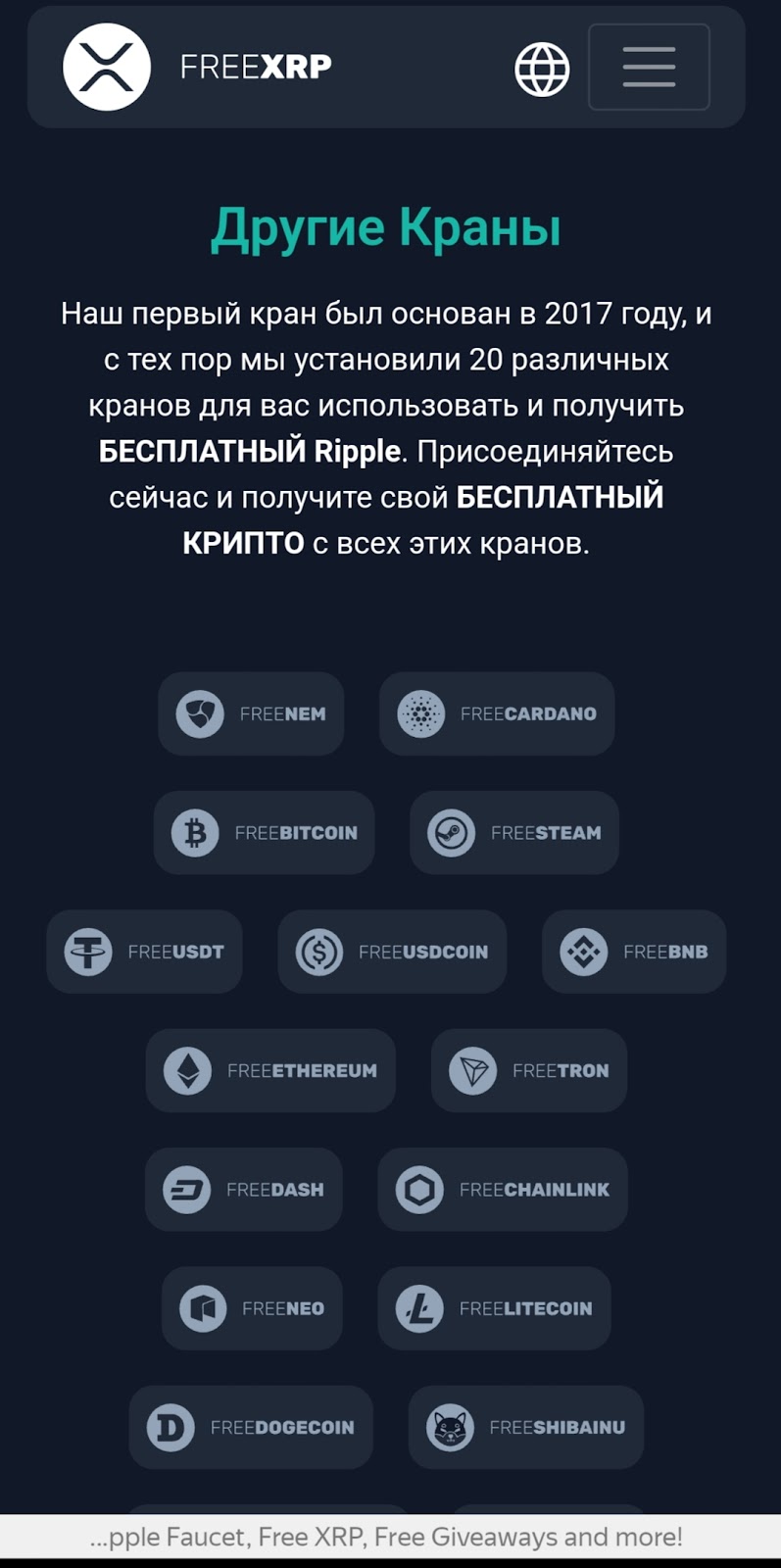The image size is (781, 1568).
Task: Visit the FreeTron faucet
Action: point(529,1070)
